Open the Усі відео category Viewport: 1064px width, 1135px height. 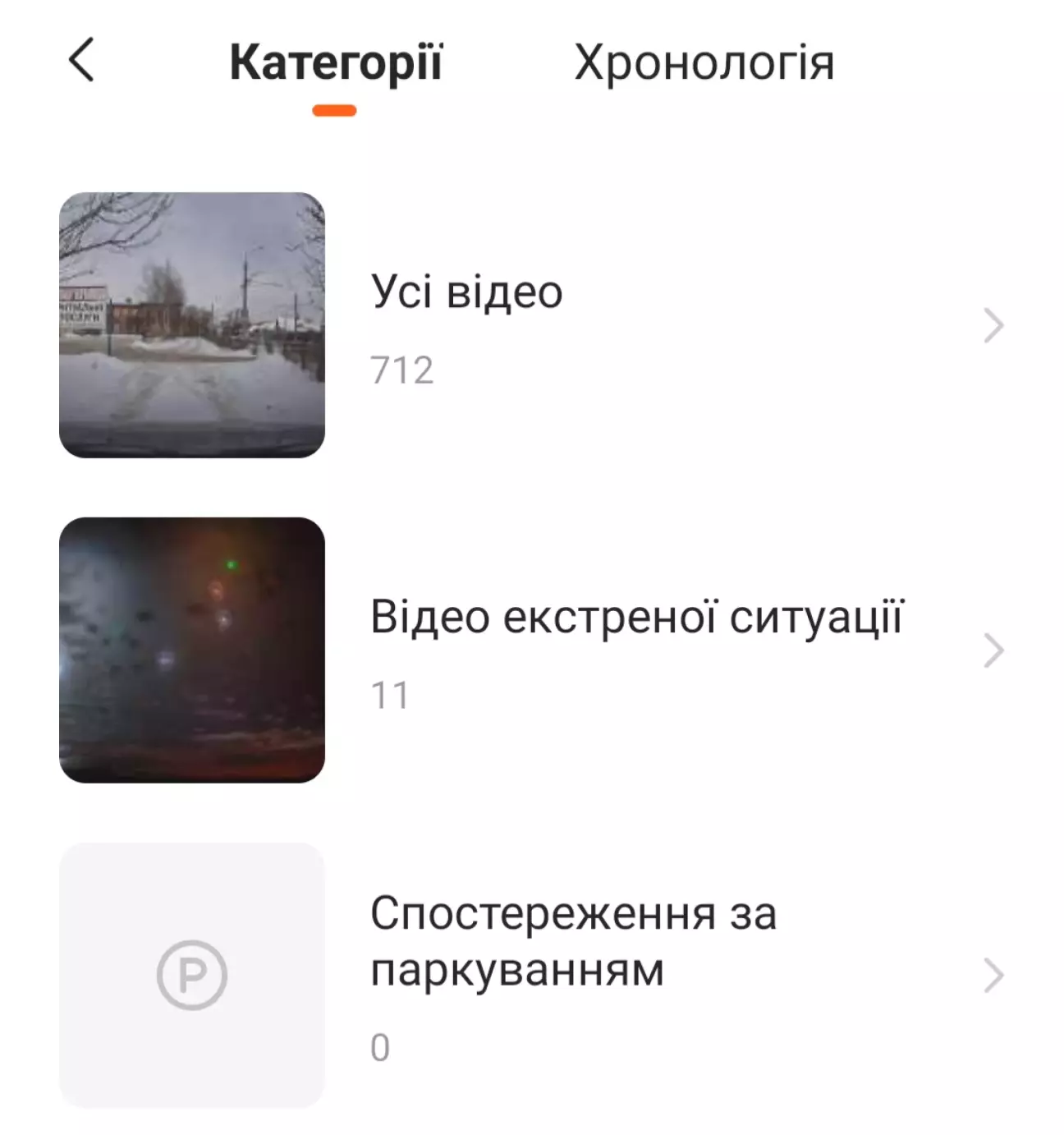pyautogui.click(x=532, y=325)
